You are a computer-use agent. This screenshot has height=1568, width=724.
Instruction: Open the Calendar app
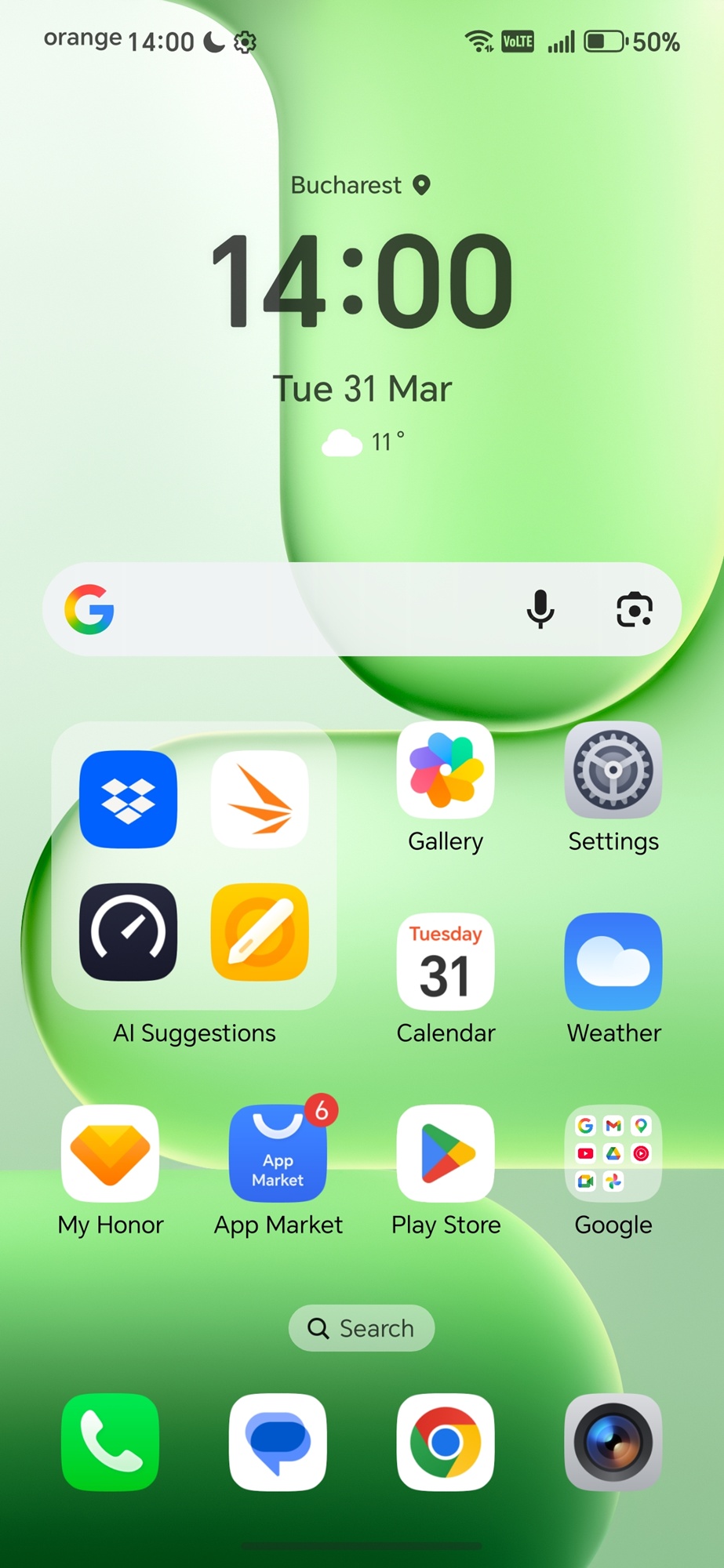click(x=446, y=962)
